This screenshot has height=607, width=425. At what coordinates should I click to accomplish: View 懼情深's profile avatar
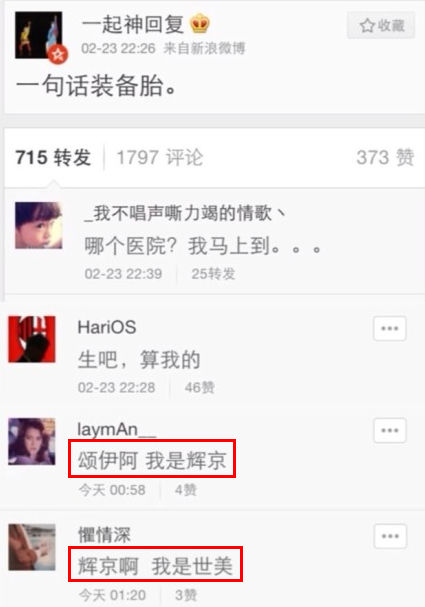[32, 547]
